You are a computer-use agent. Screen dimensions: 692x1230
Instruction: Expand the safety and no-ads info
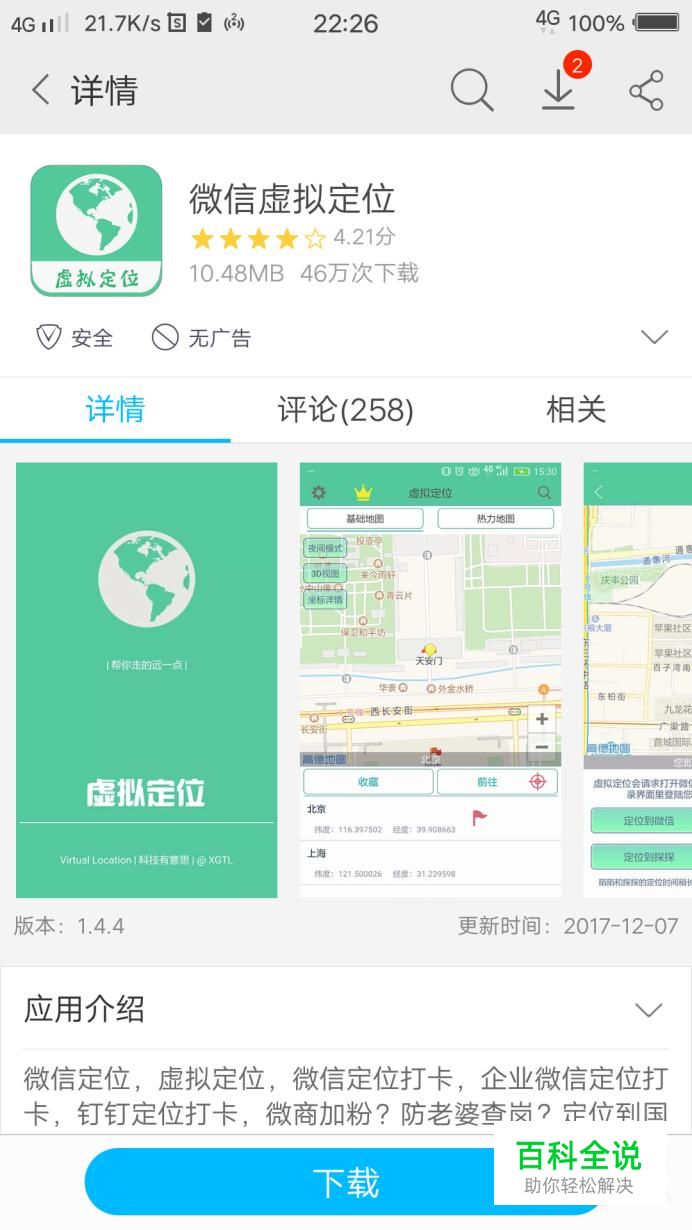point(654,338)
